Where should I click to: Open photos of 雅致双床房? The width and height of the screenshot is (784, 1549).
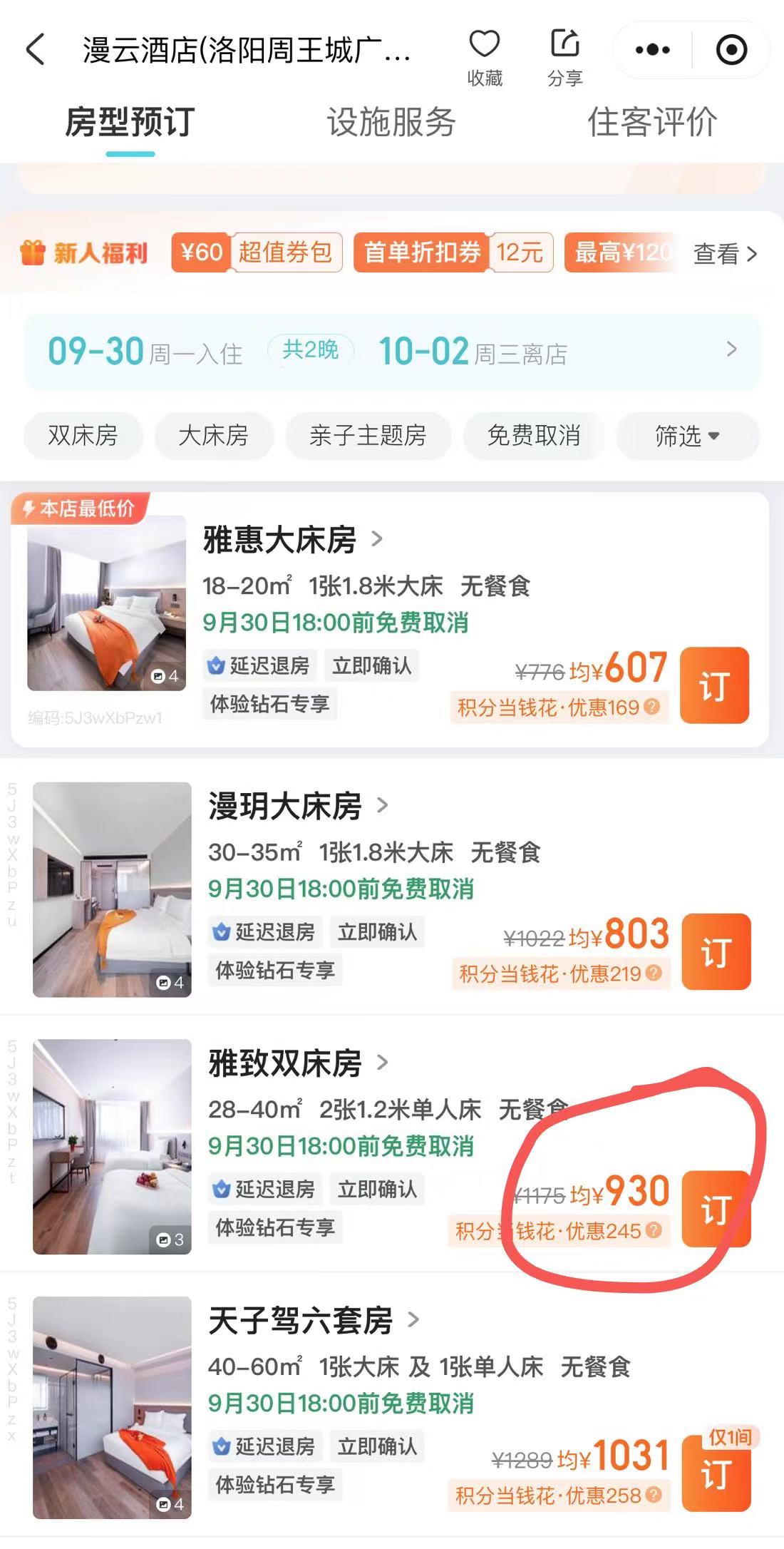point(112,1147)
